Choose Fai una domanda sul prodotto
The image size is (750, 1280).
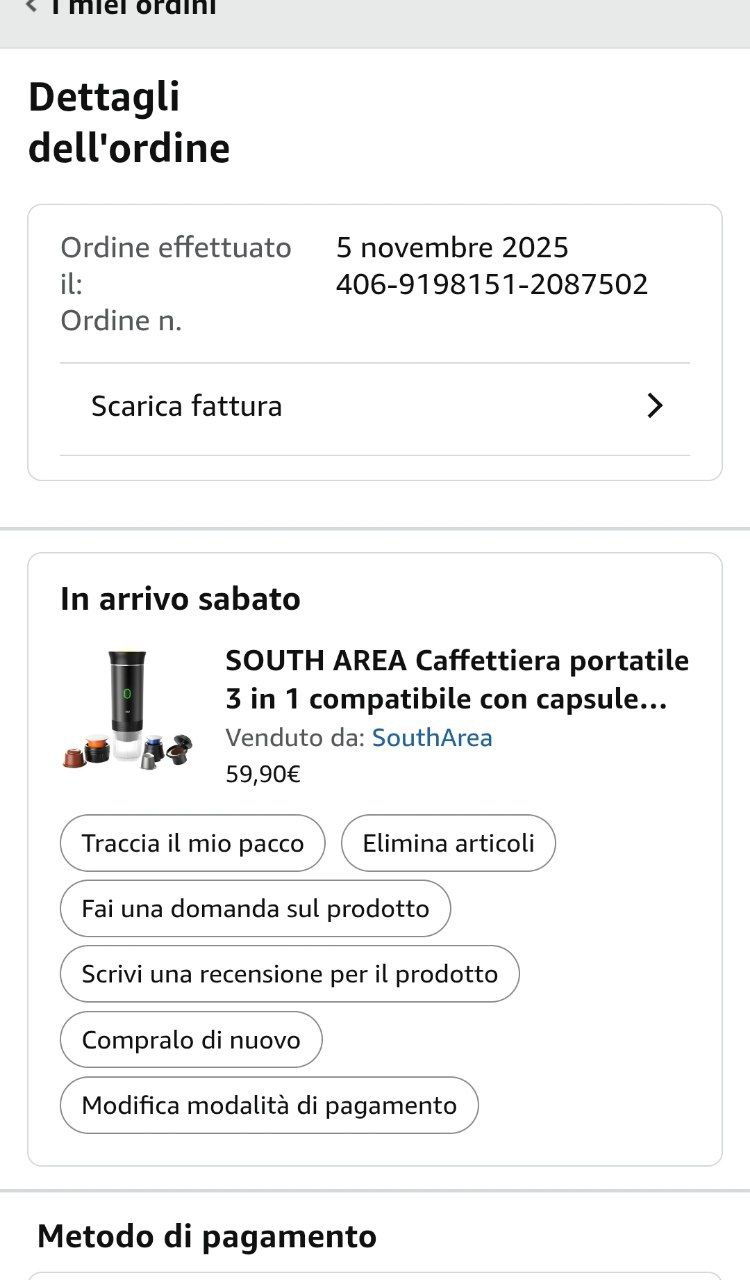255,908
